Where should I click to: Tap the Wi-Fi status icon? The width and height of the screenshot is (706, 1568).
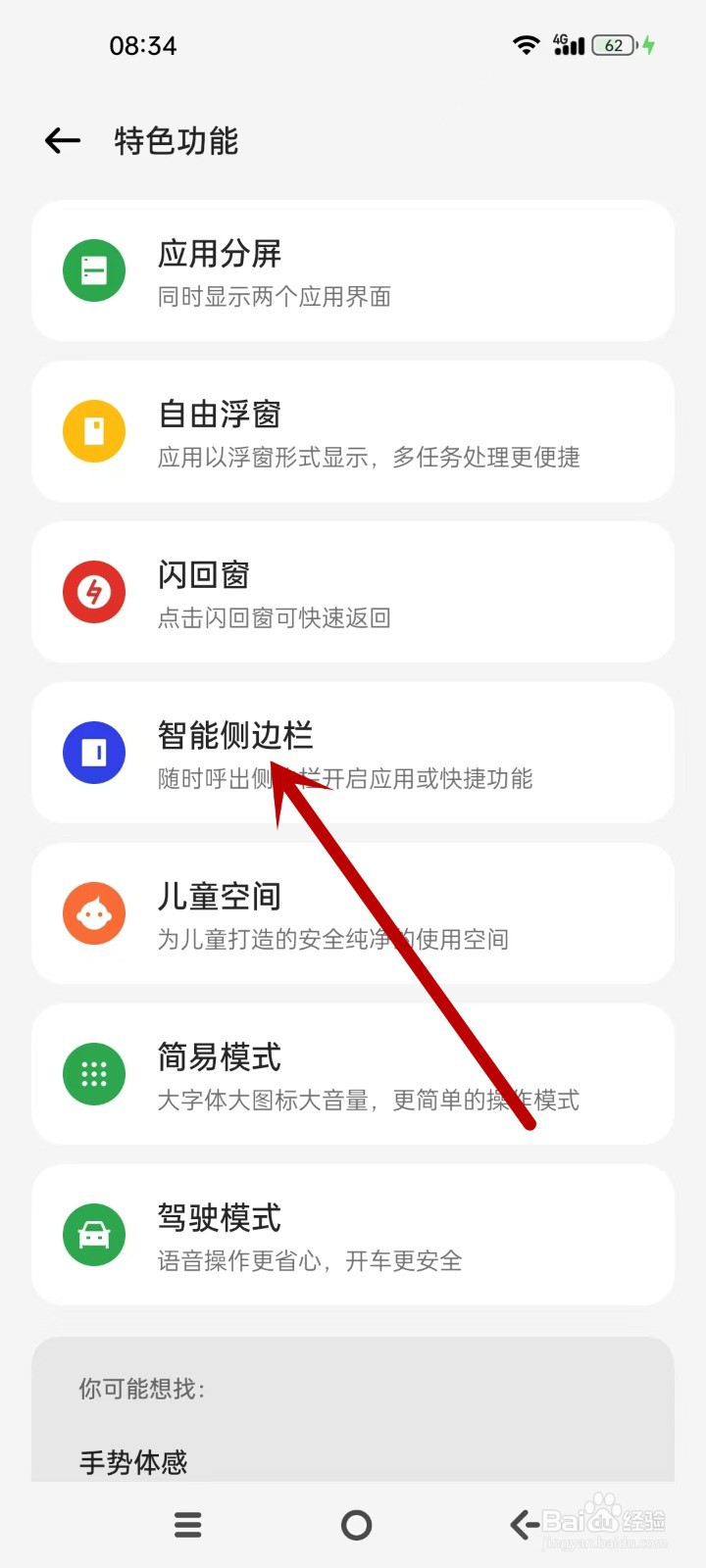click(x=526, y=44)
